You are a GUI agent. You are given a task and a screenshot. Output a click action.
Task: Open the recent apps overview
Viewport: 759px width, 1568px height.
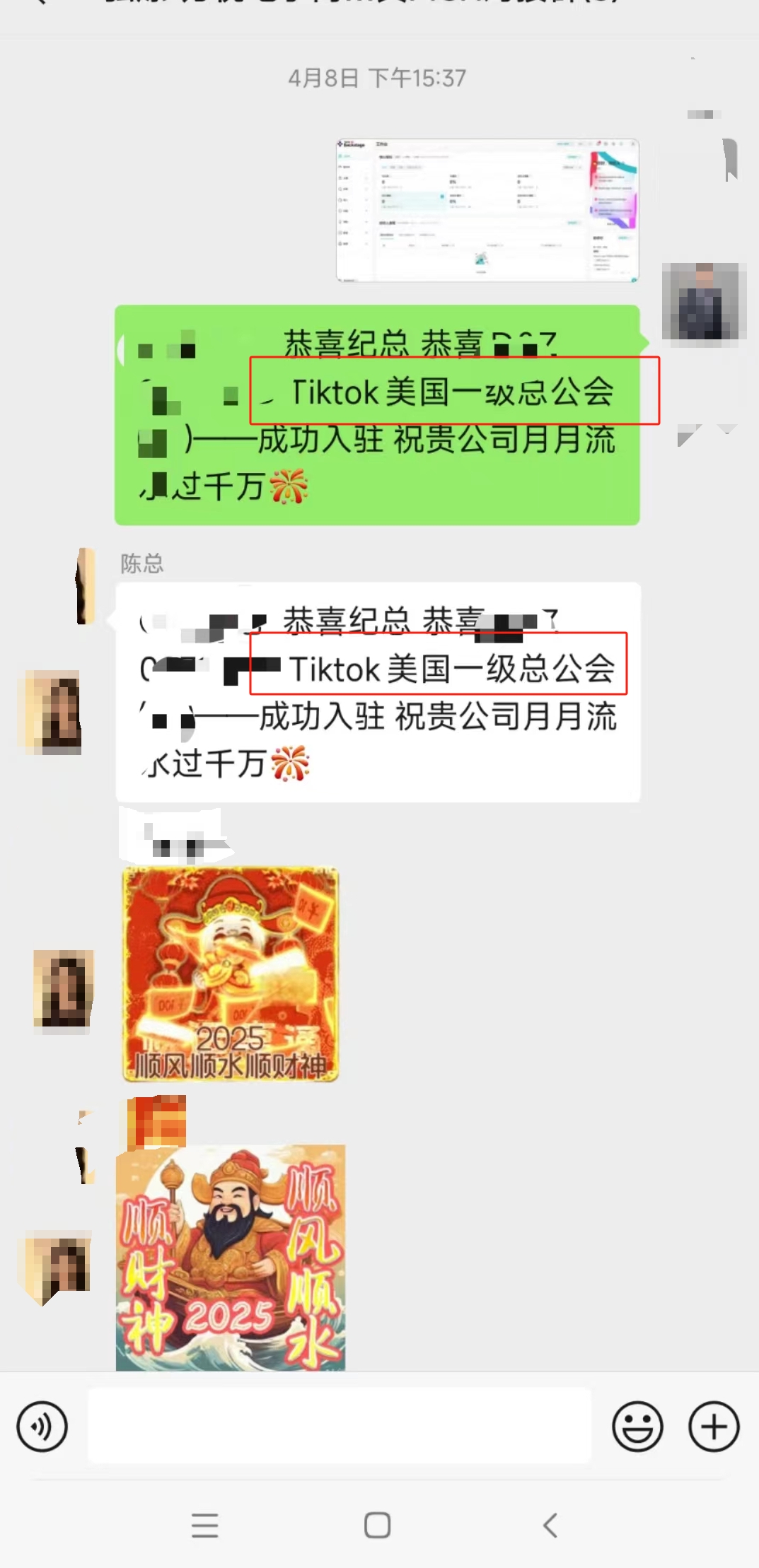click(x=204, y=1526)
